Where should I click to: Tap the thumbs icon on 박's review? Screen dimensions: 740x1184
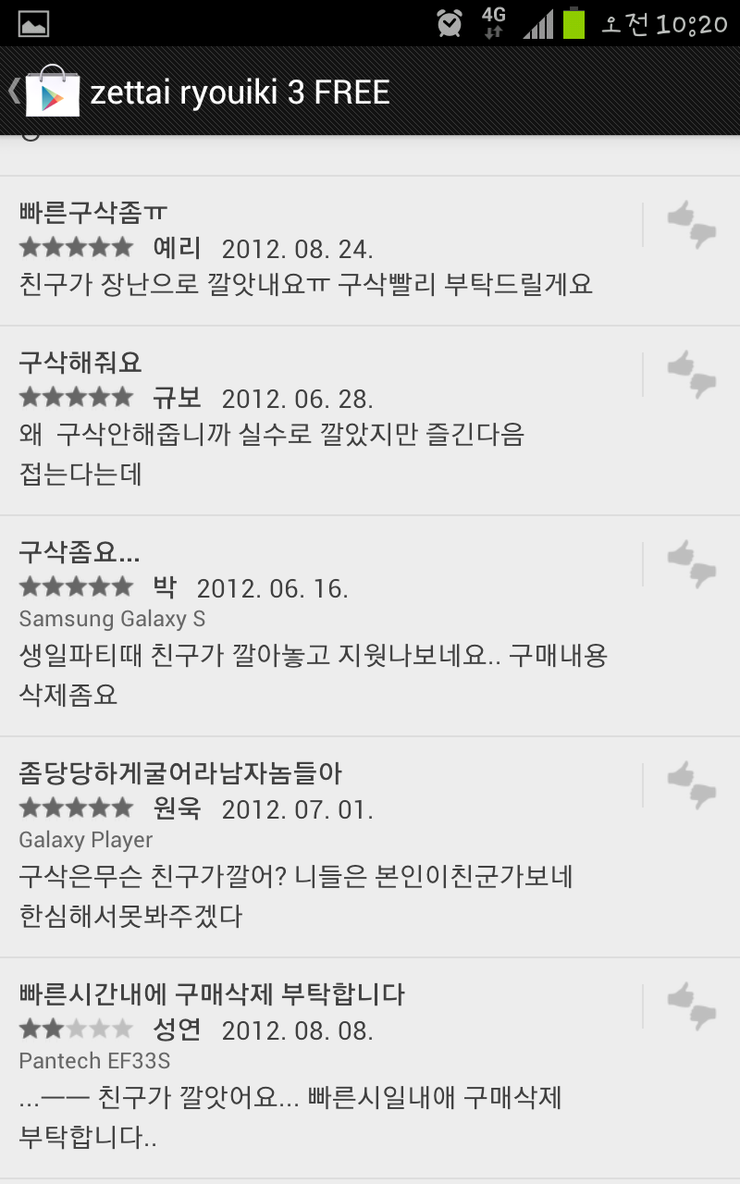click(692, 564)
